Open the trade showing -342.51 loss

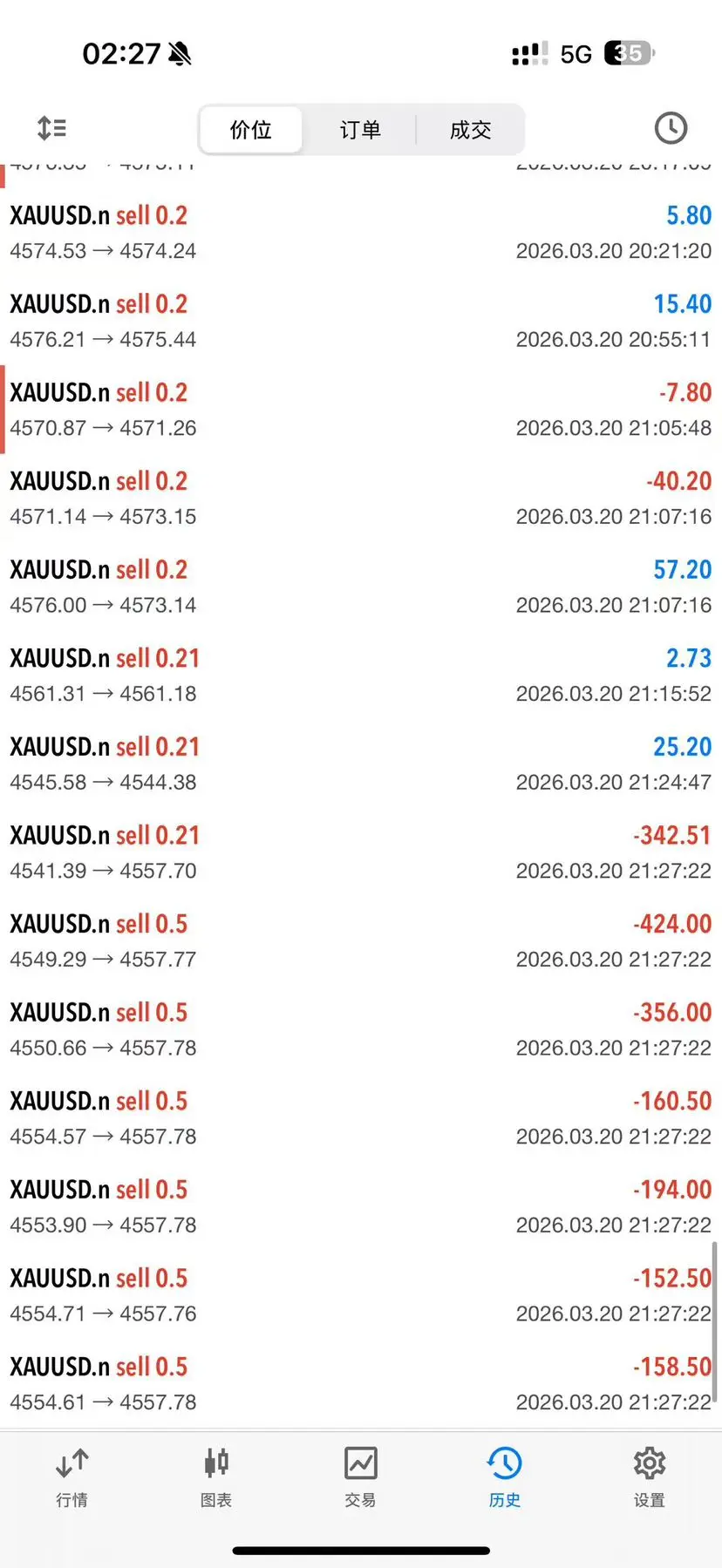361,852
